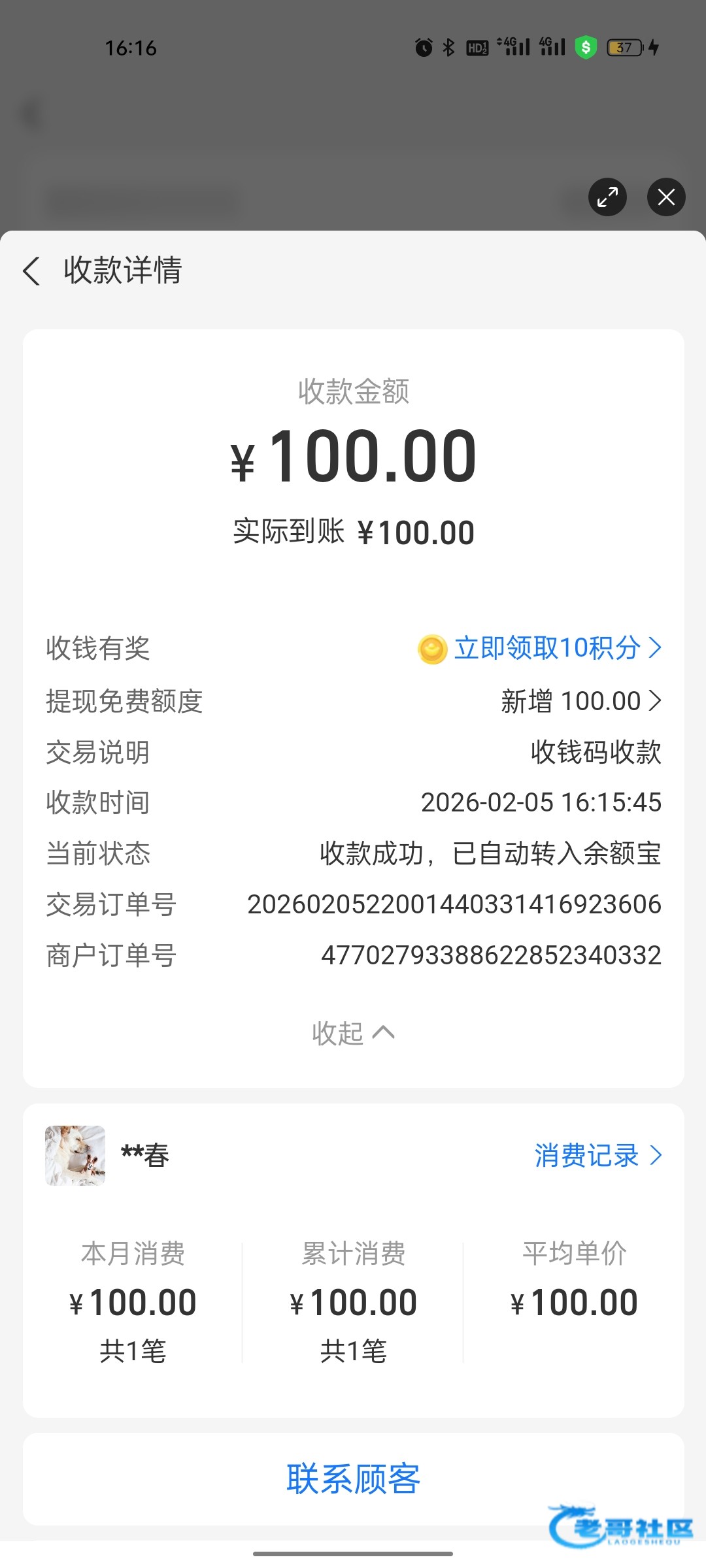The height and width of the screenshot is (1568, 706).
Task: Open 消费记录 for this customer
Action: point(597,1155)
